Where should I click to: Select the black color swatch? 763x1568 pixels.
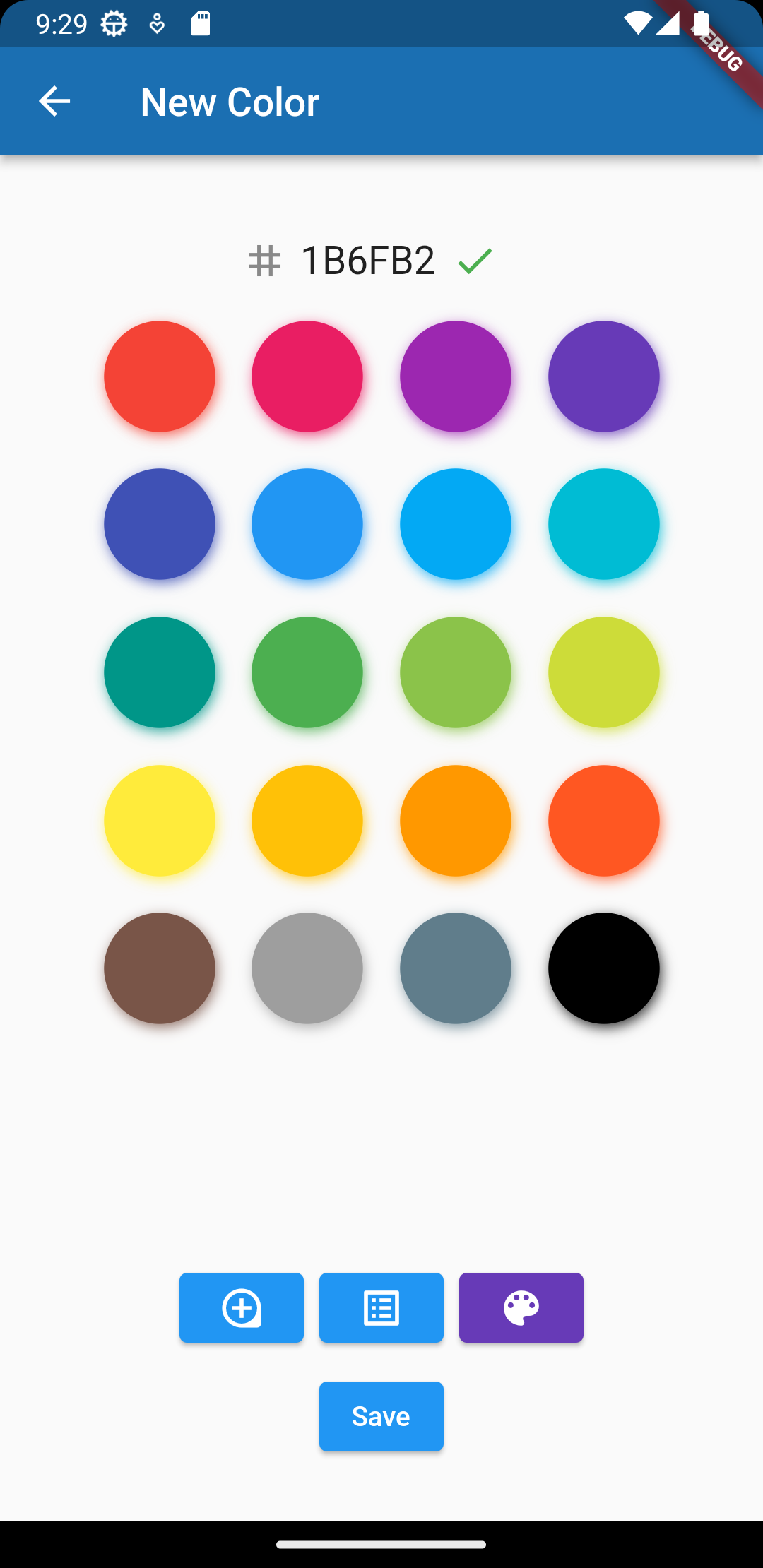point(604,968)
